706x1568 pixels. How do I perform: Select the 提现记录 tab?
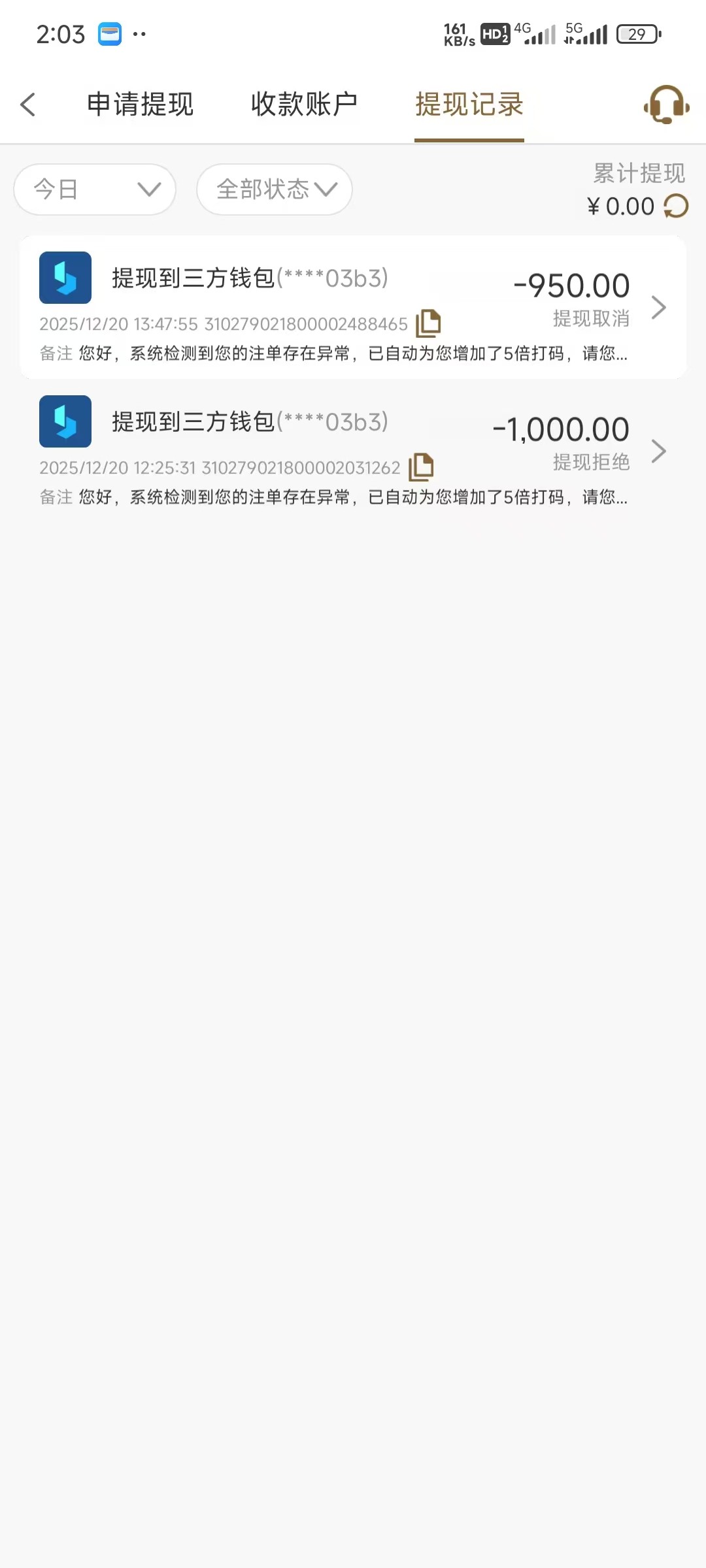coord(469,105)
